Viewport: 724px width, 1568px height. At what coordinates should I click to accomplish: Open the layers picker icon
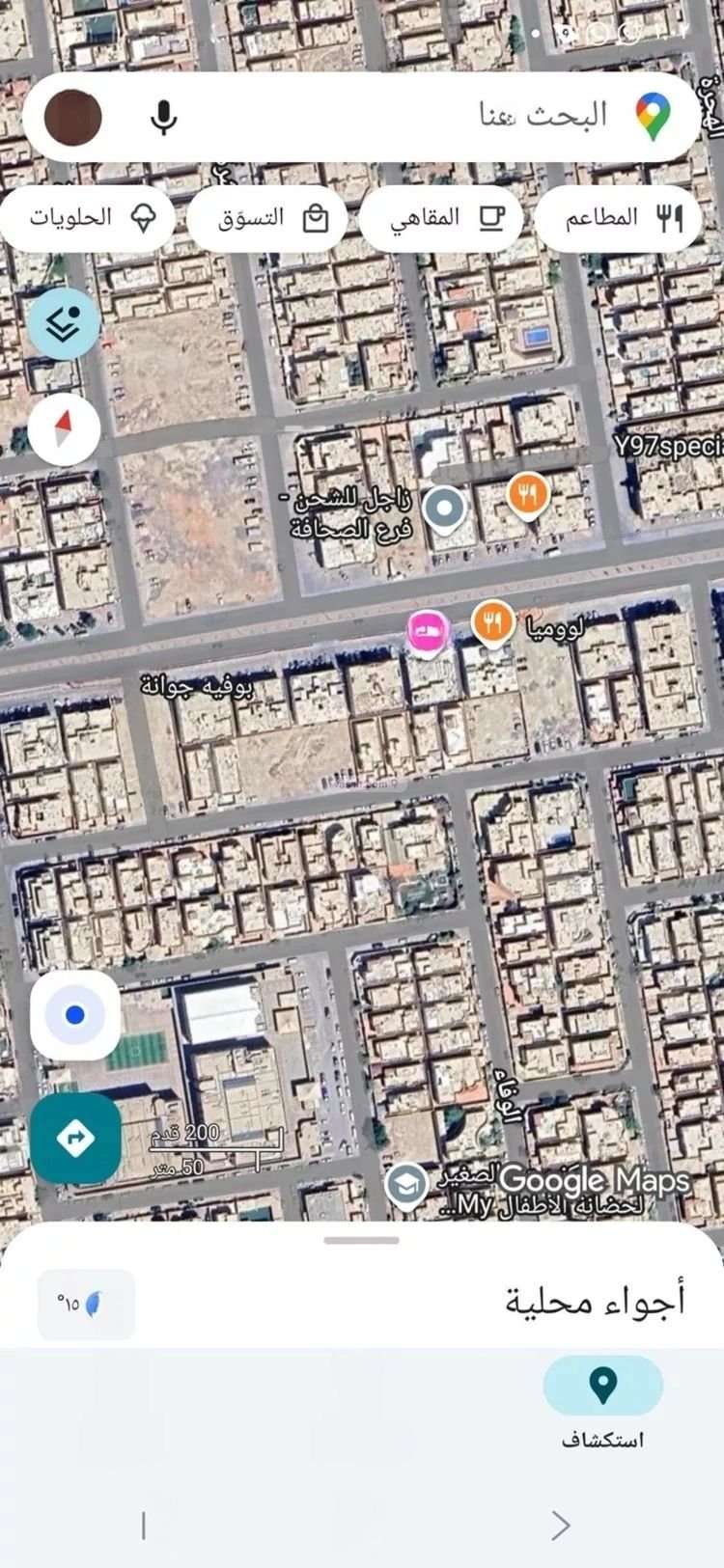point(62,322)
